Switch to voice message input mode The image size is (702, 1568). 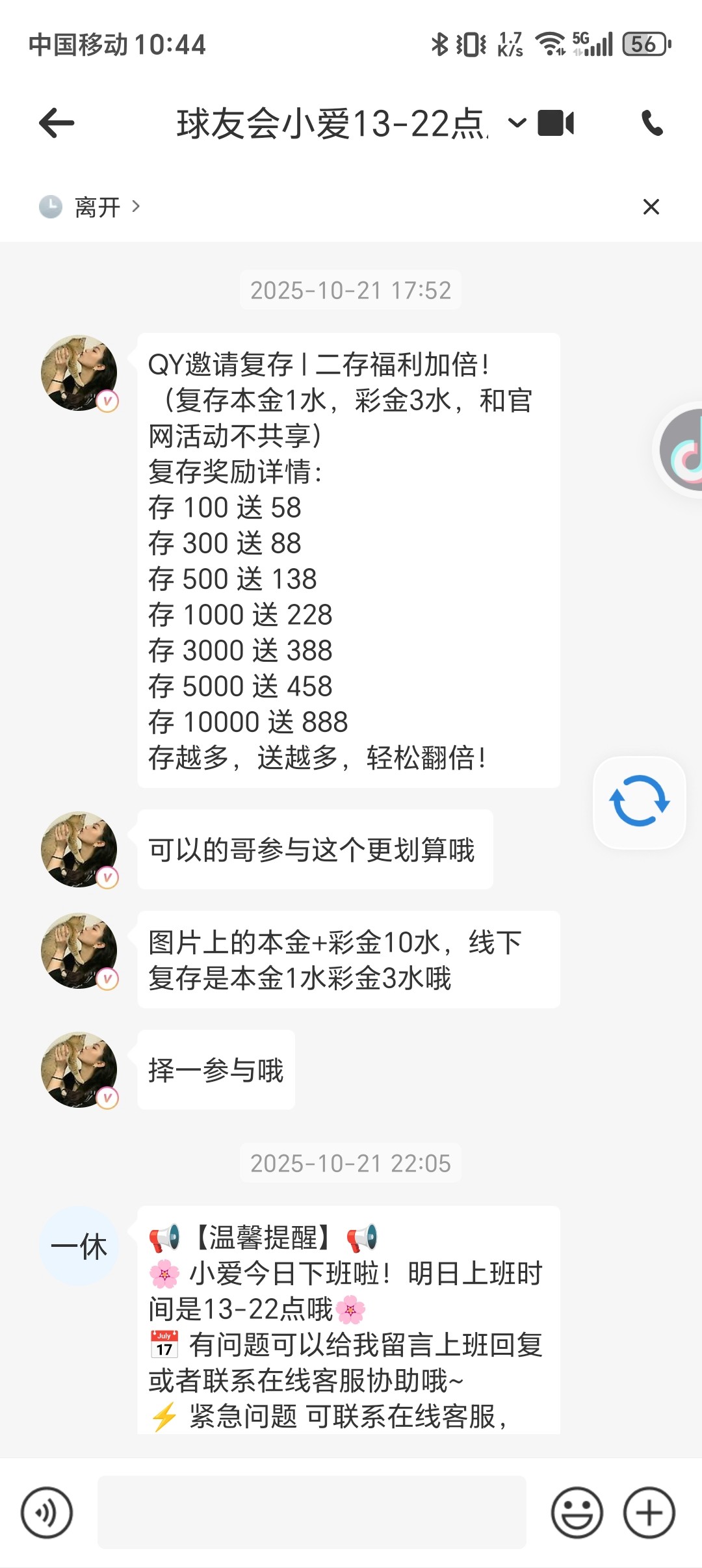(x=47, y=1513)
